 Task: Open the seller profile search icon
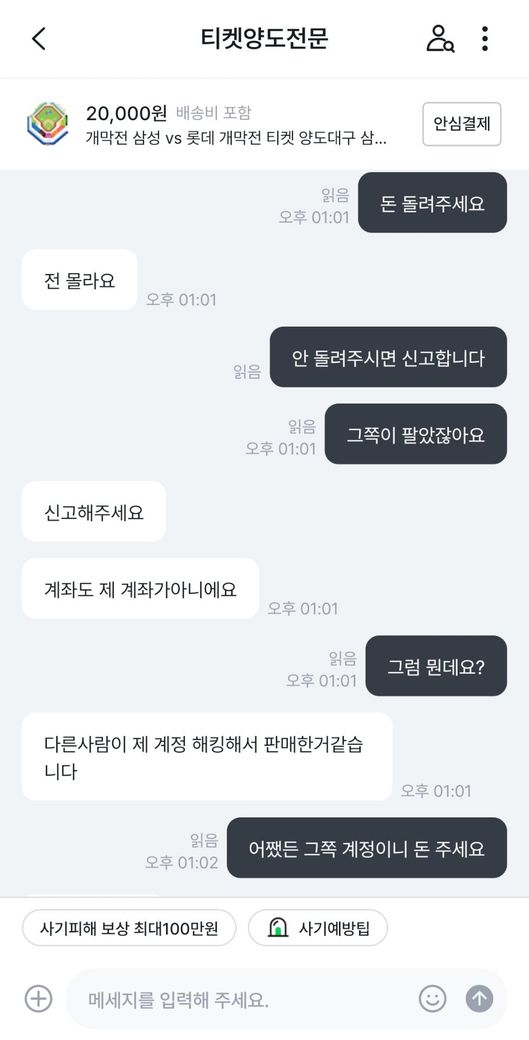point(440,38)
